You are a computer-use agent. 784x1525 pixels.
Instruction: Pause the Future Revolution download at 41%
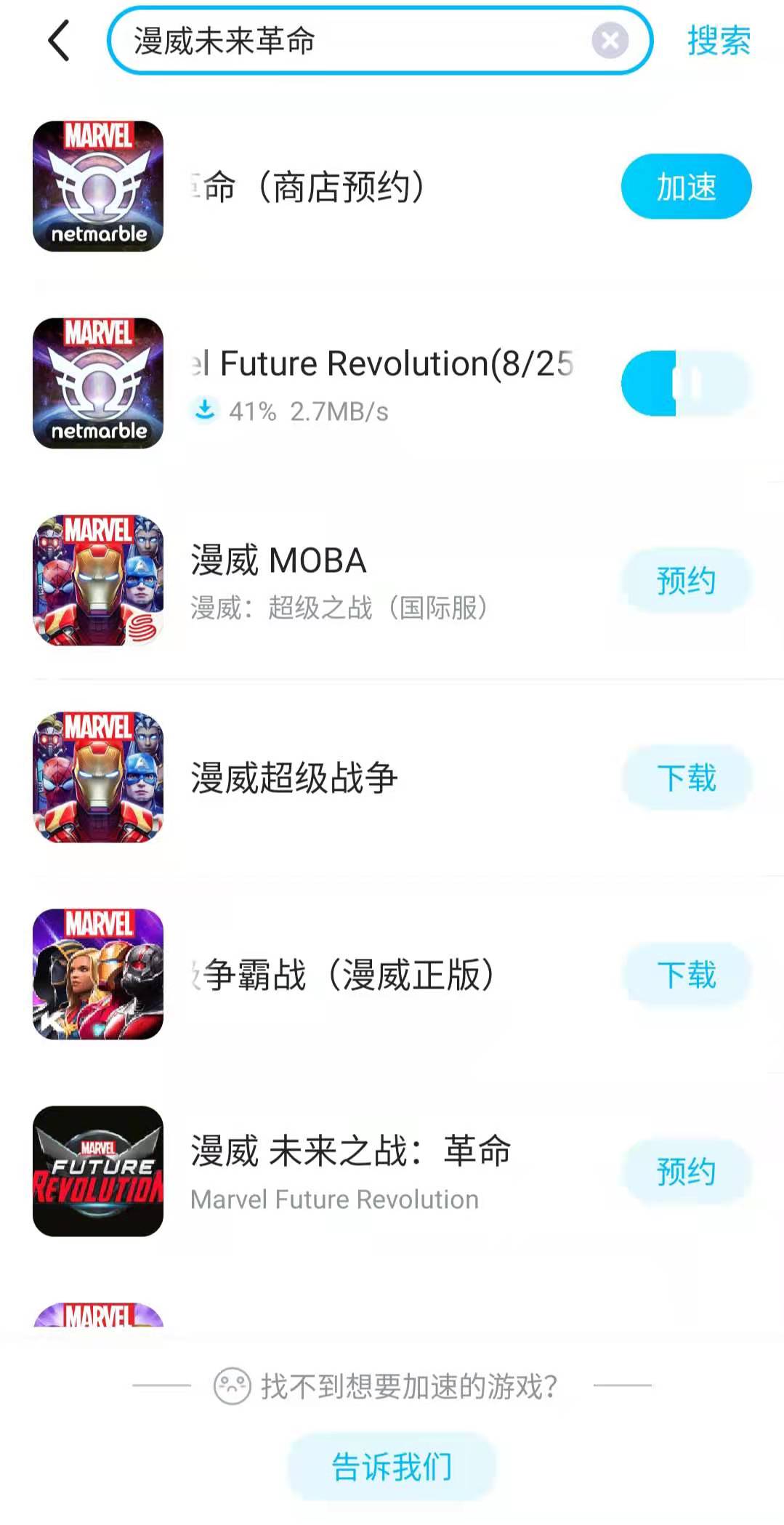coord(686,384)
